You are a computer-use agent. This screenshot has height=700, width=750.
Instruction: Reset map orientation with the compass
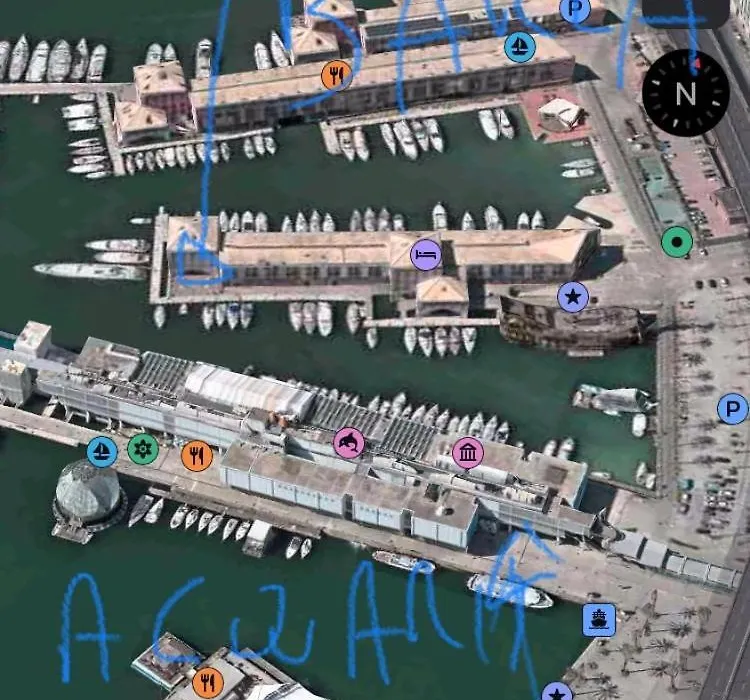(685, 93)
